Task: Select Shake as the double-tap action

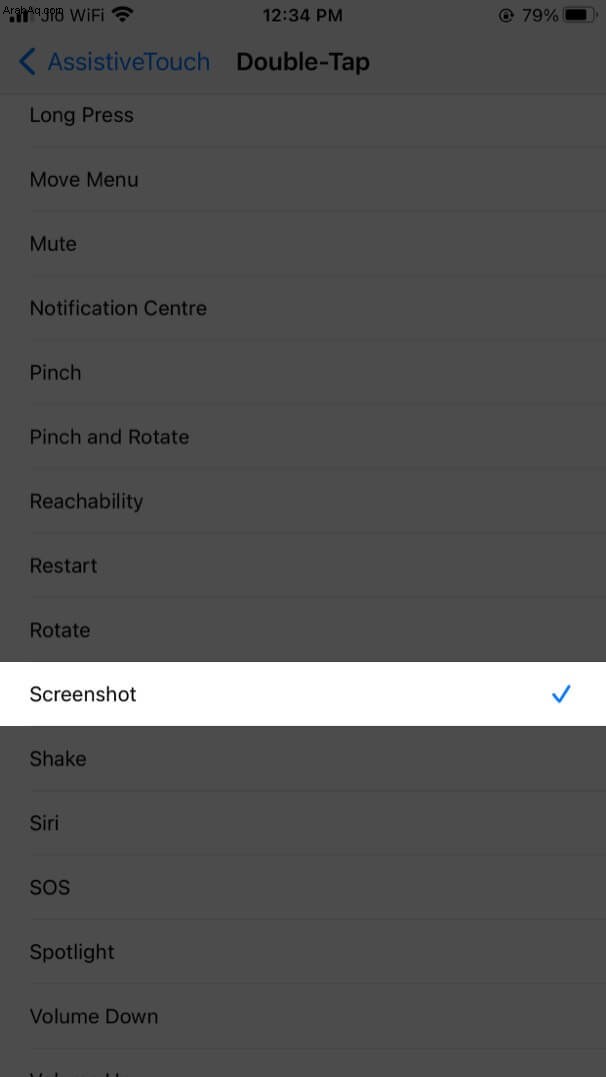Action: tap(303, 758)
